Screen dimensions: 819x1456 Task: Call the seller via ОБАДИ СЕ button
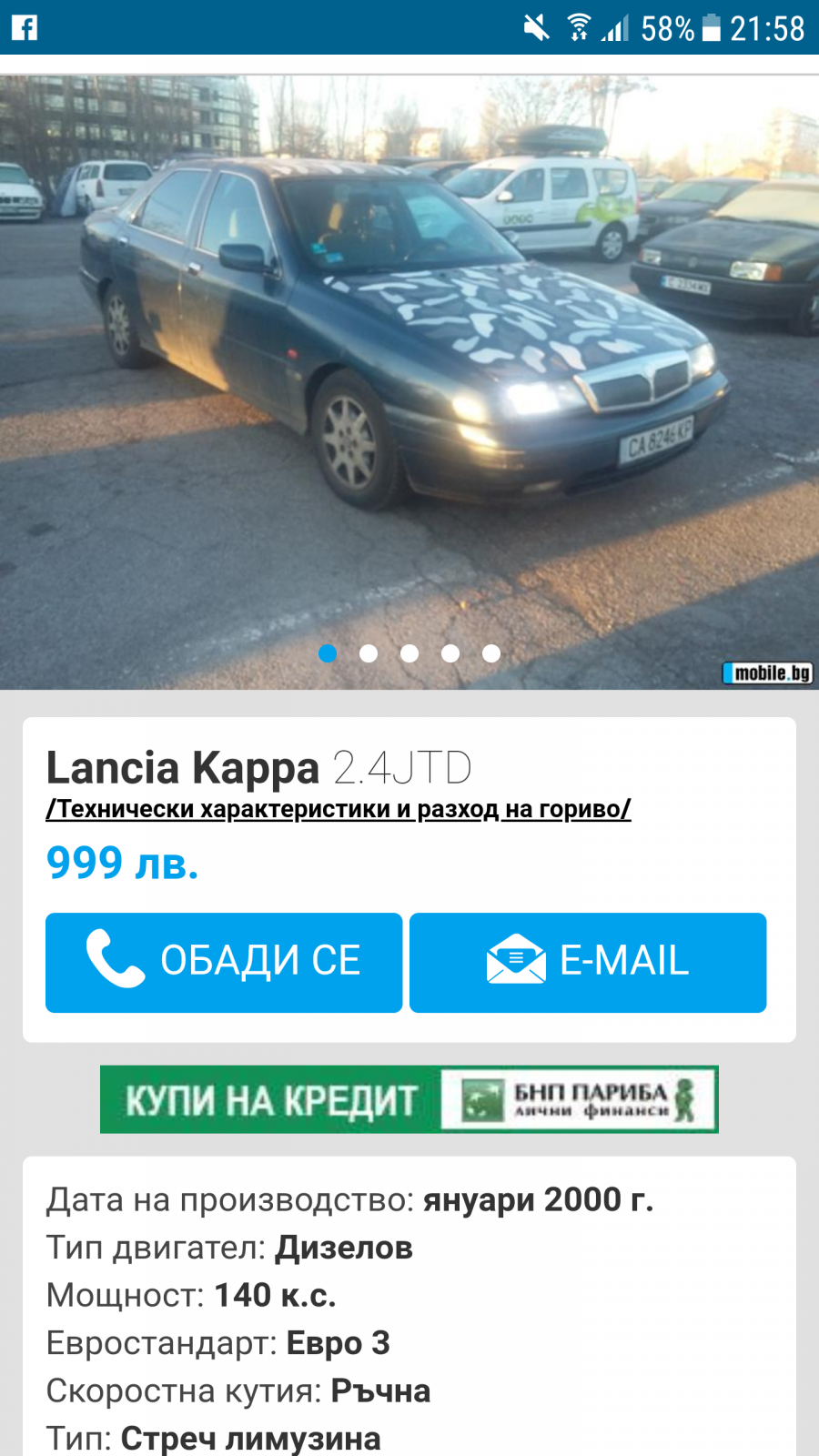click(224, 962)
